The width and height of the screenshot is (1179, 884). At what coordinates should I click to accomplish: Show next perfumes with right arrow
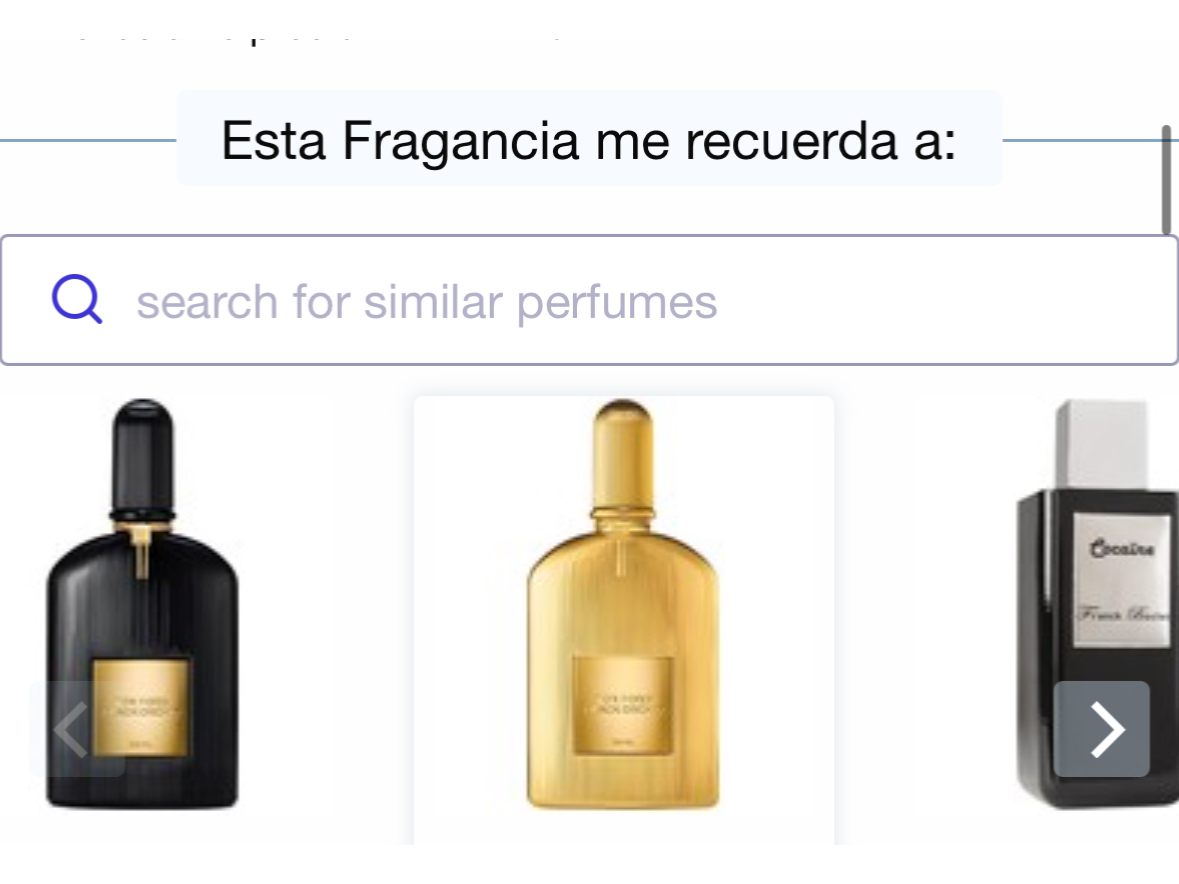[x=1102, y=729]
